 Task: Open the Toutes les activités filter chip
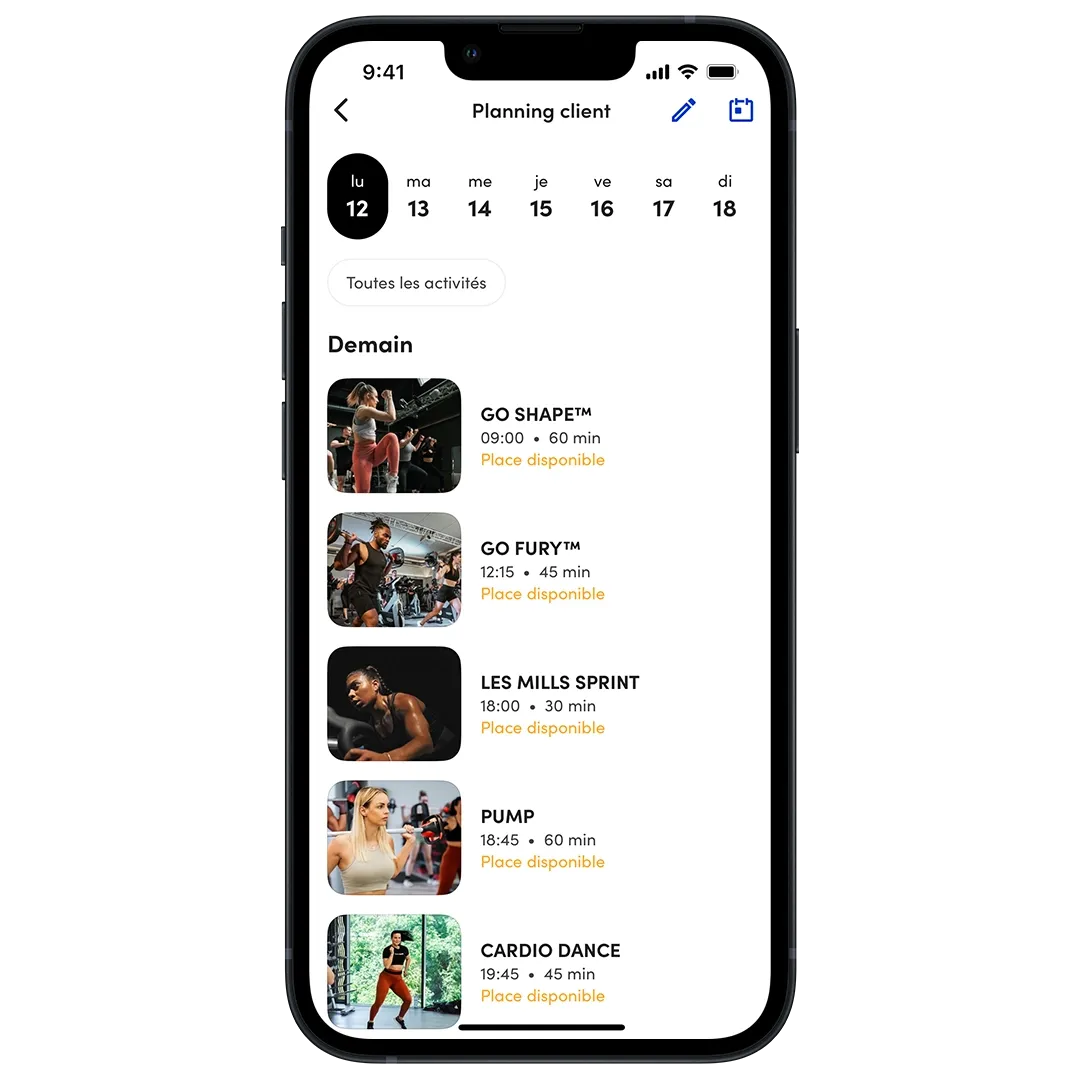(416, 283)
